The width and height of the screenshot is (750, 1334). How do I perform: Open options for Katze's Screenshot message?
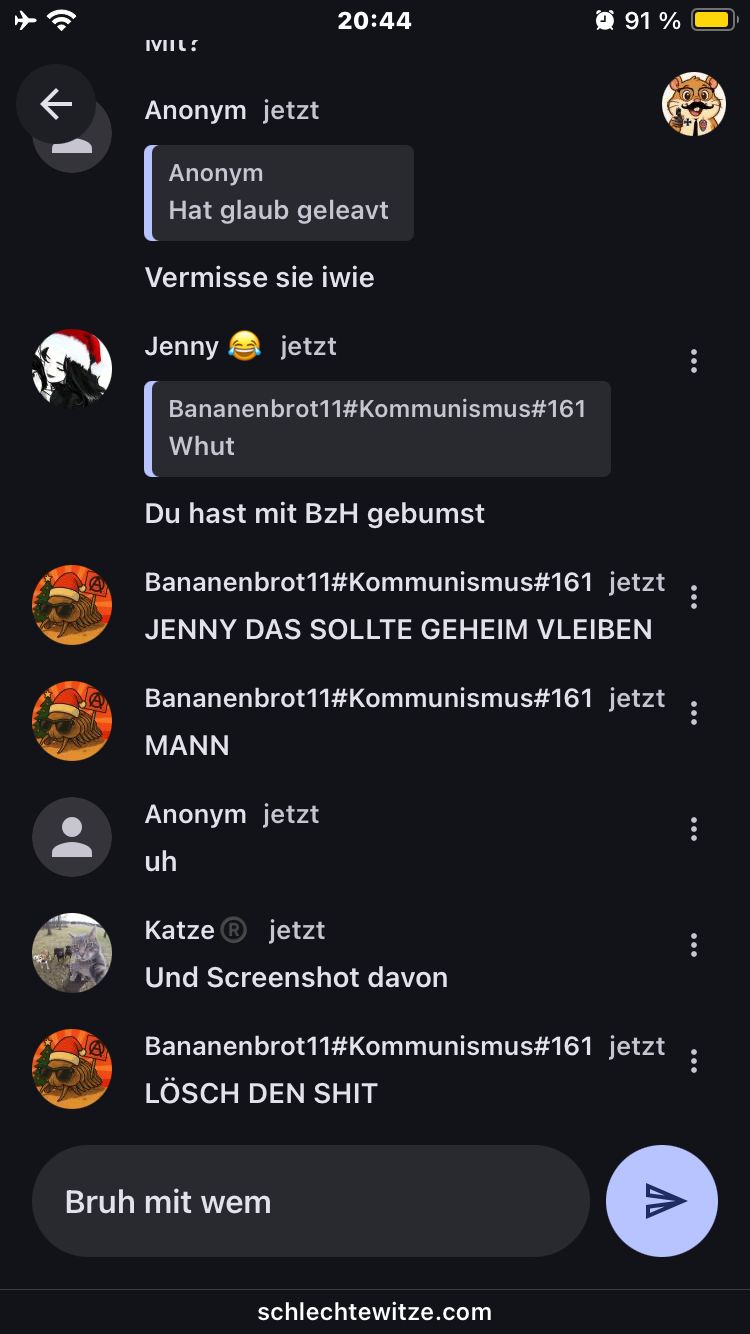pyautogui.click(x=694, y=945)
